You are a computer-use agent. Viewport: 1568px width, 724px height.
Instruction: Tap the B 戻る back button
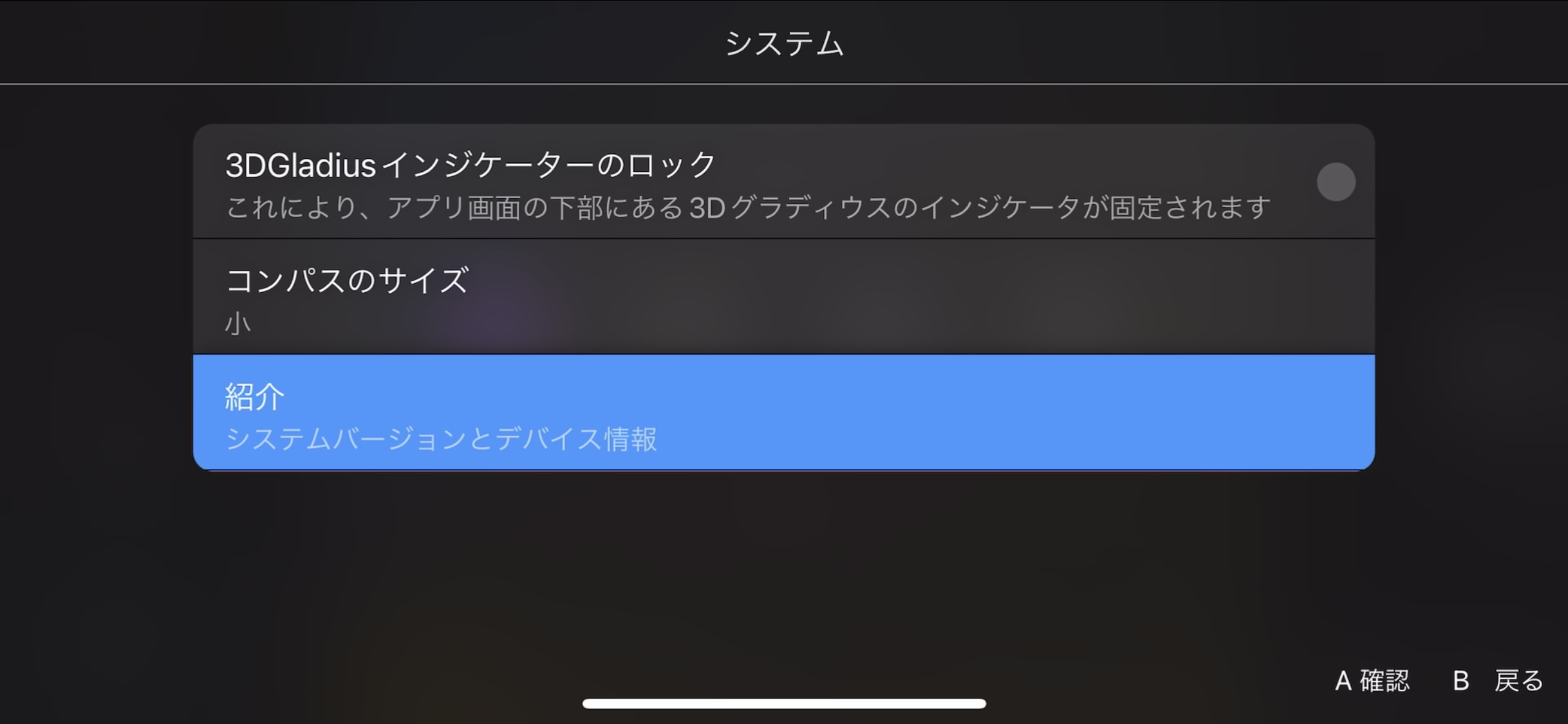pos(1498,680)
